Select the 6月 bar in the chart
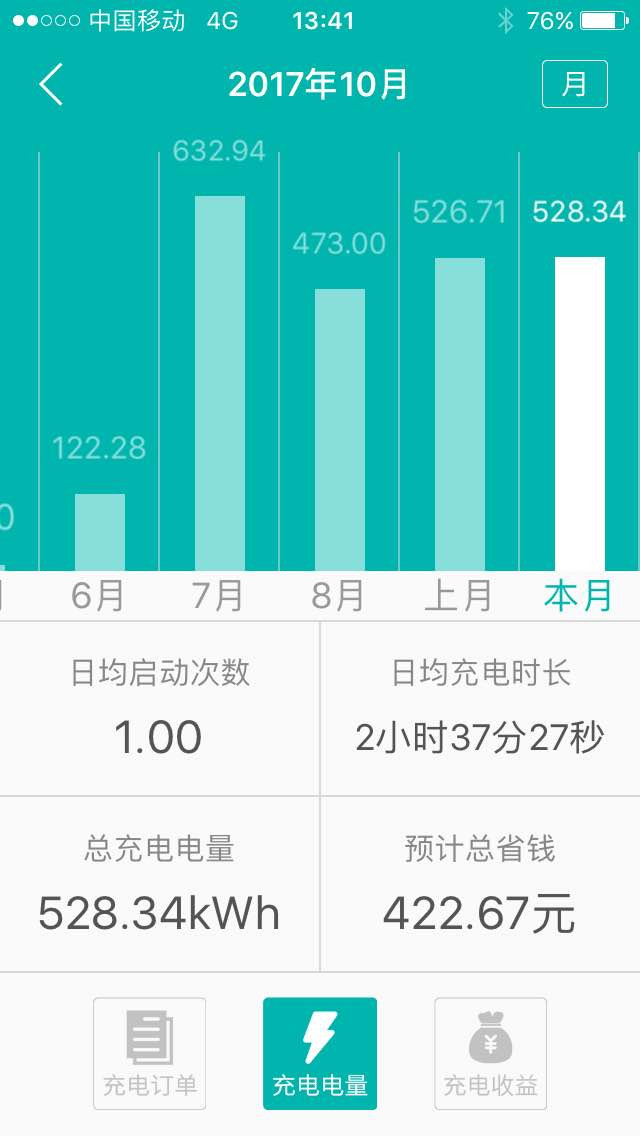This screenshot has height=1136, width=640. 100,532
